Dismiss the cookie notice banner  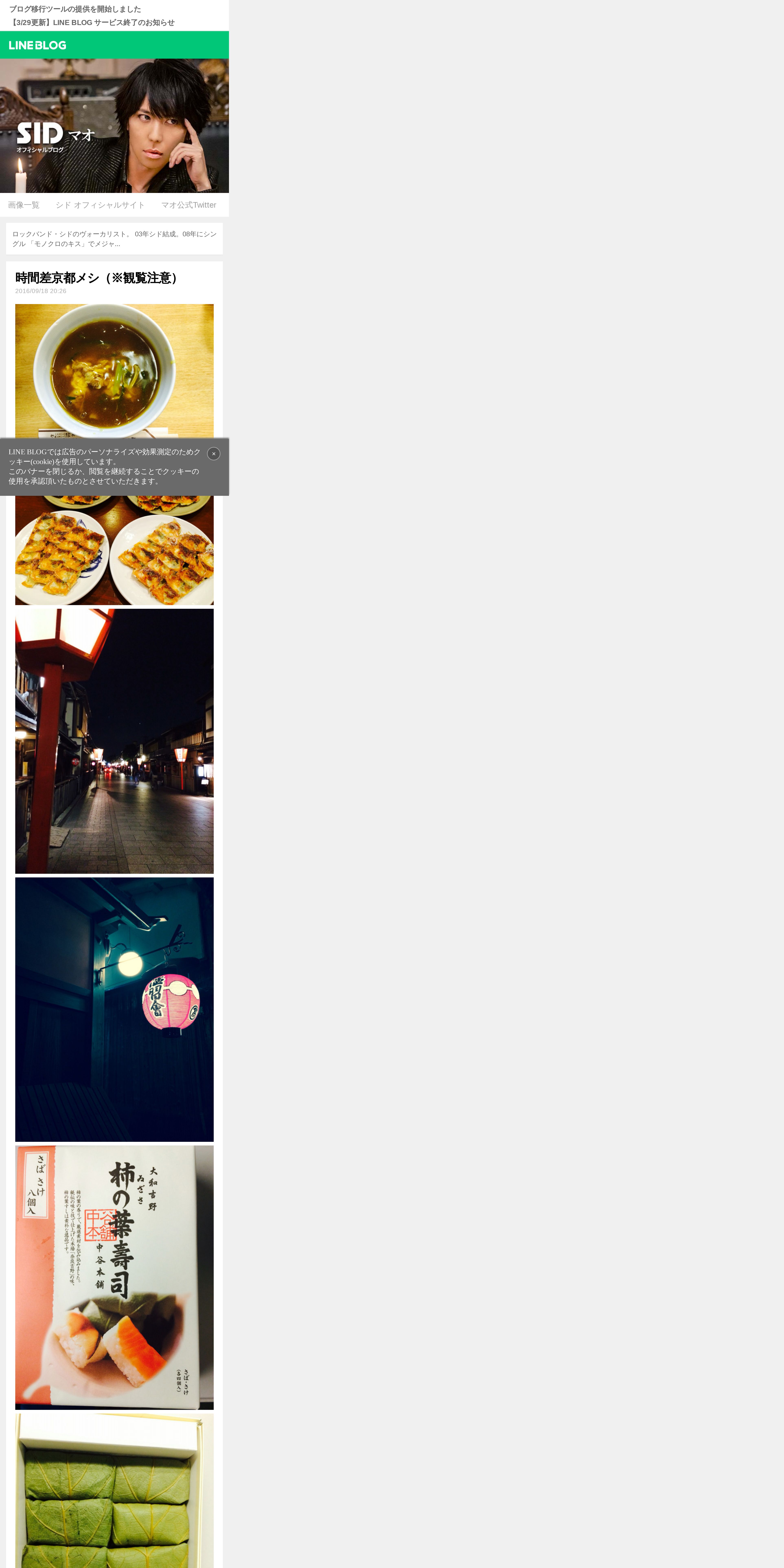point(214,453)
